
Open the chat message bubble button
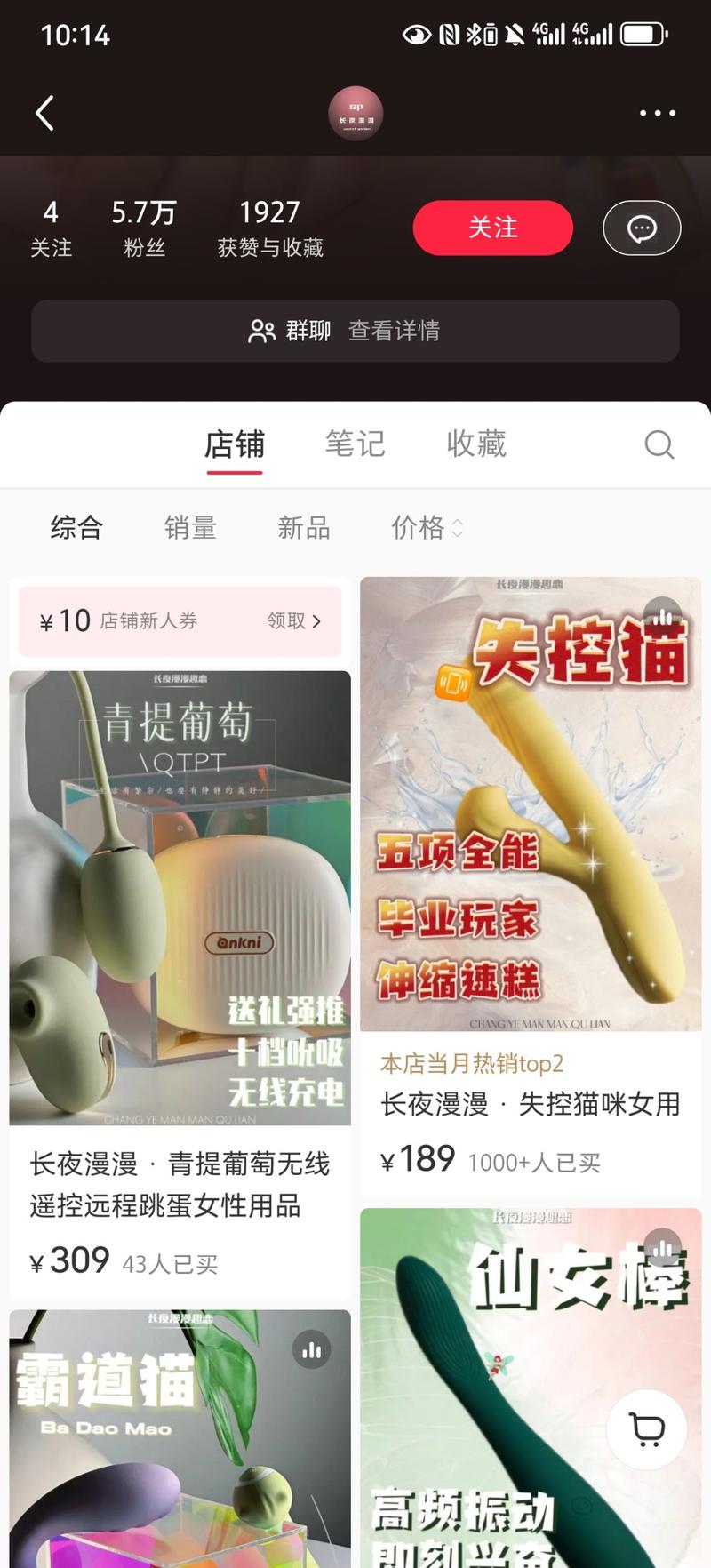(642, 228)
